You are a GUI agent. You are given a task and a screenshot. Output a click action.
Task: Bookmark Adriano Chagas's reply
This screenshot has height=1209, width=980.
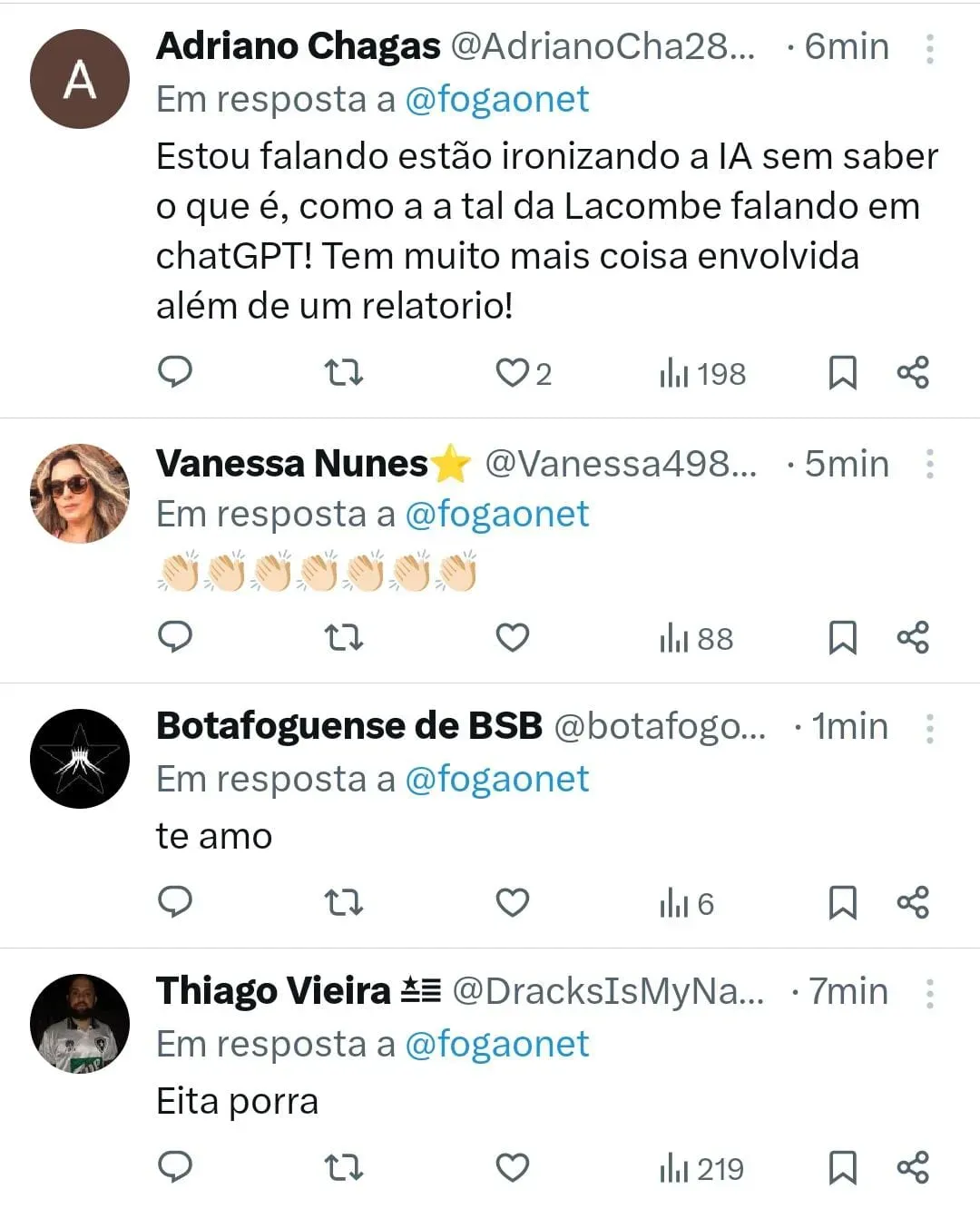tap(842, 372)
